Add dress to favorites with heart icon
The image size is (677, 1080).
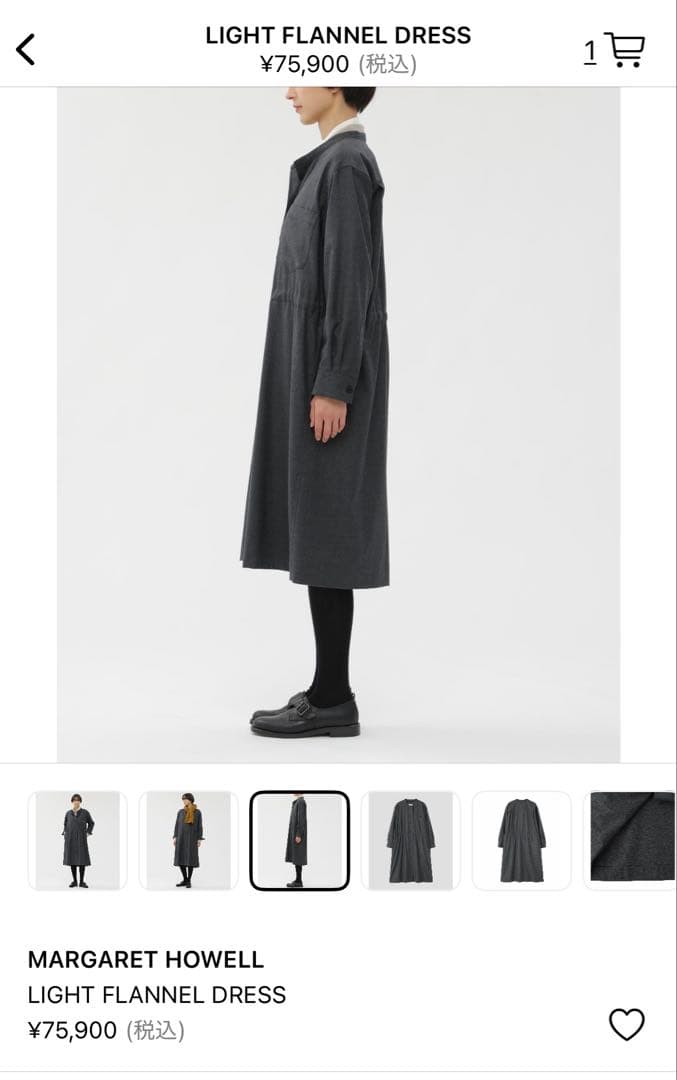pyautogui.click(x=627, y=1024)
